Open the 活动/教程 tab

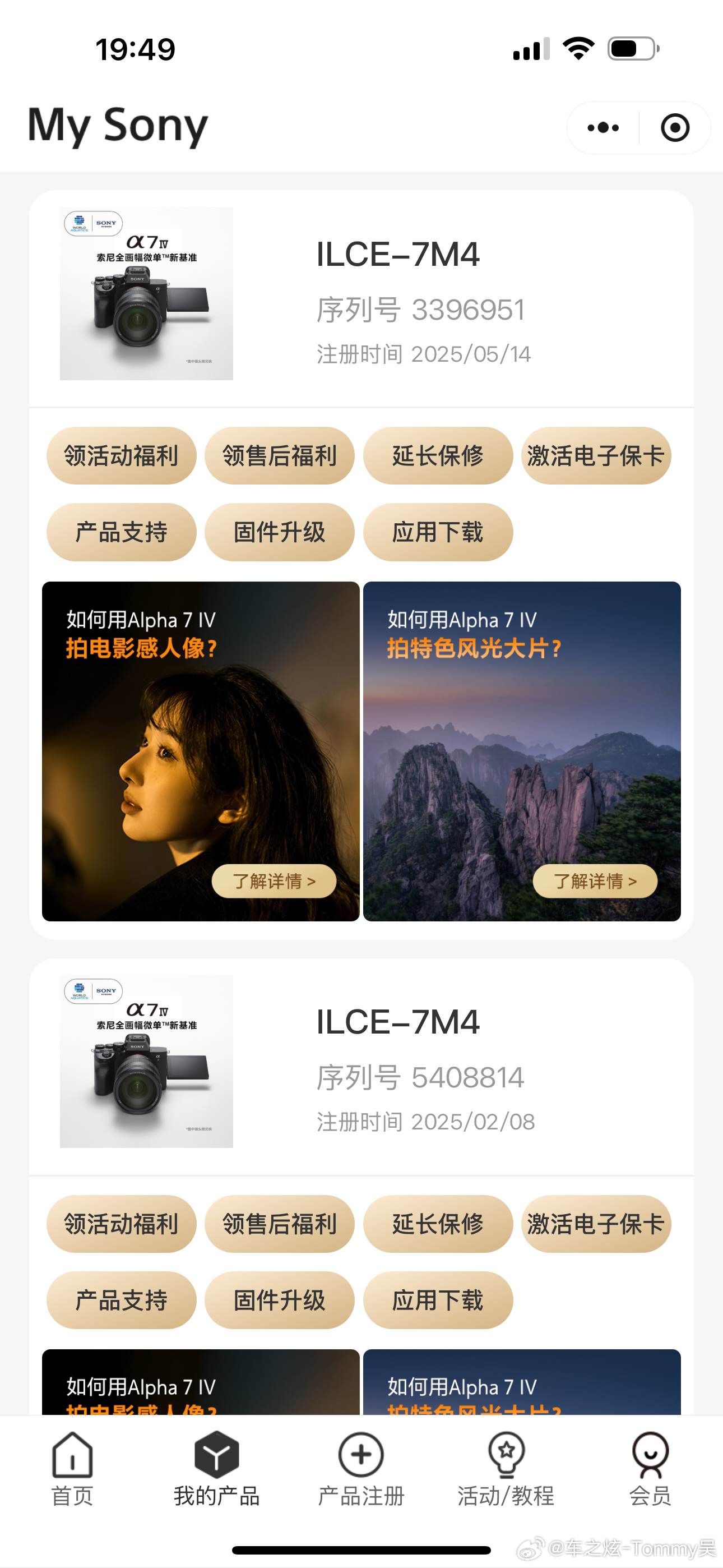(x=506, y=1468)
